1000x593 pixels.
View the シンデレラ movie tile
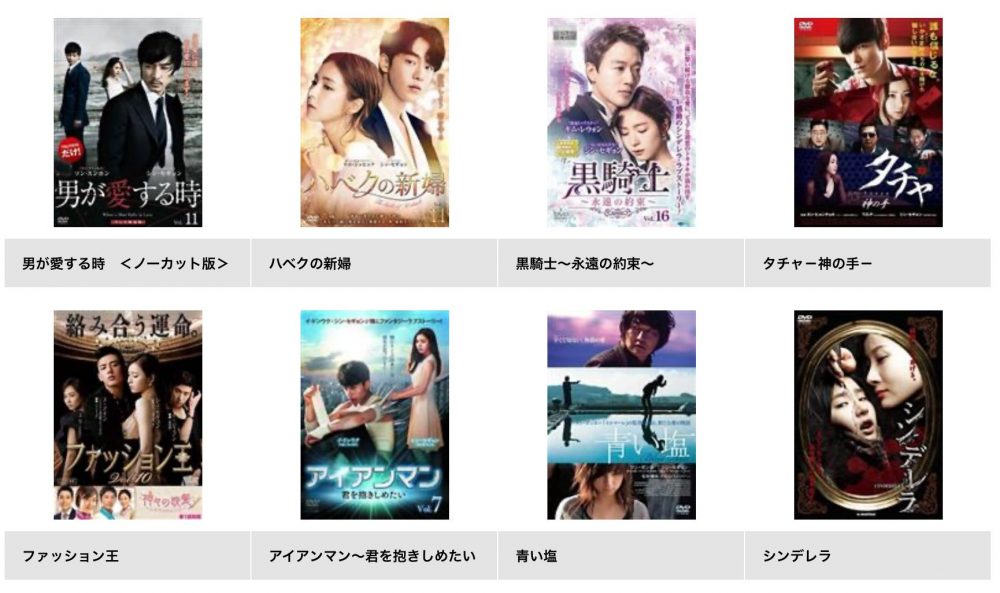pos(868,415)
